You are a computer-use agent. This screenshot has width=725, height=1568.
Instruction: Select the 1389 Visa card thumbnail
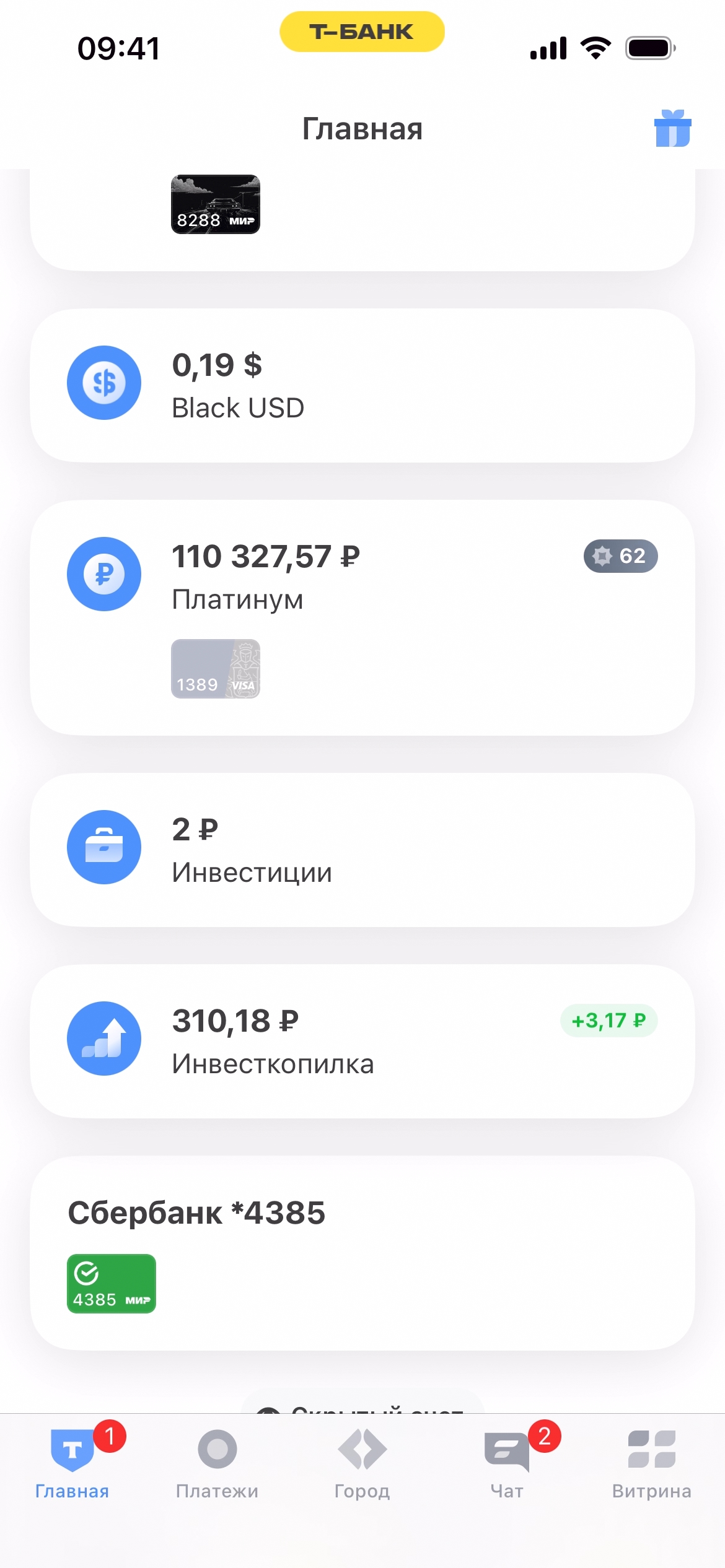pyautogui.click(x=215, y=669)
